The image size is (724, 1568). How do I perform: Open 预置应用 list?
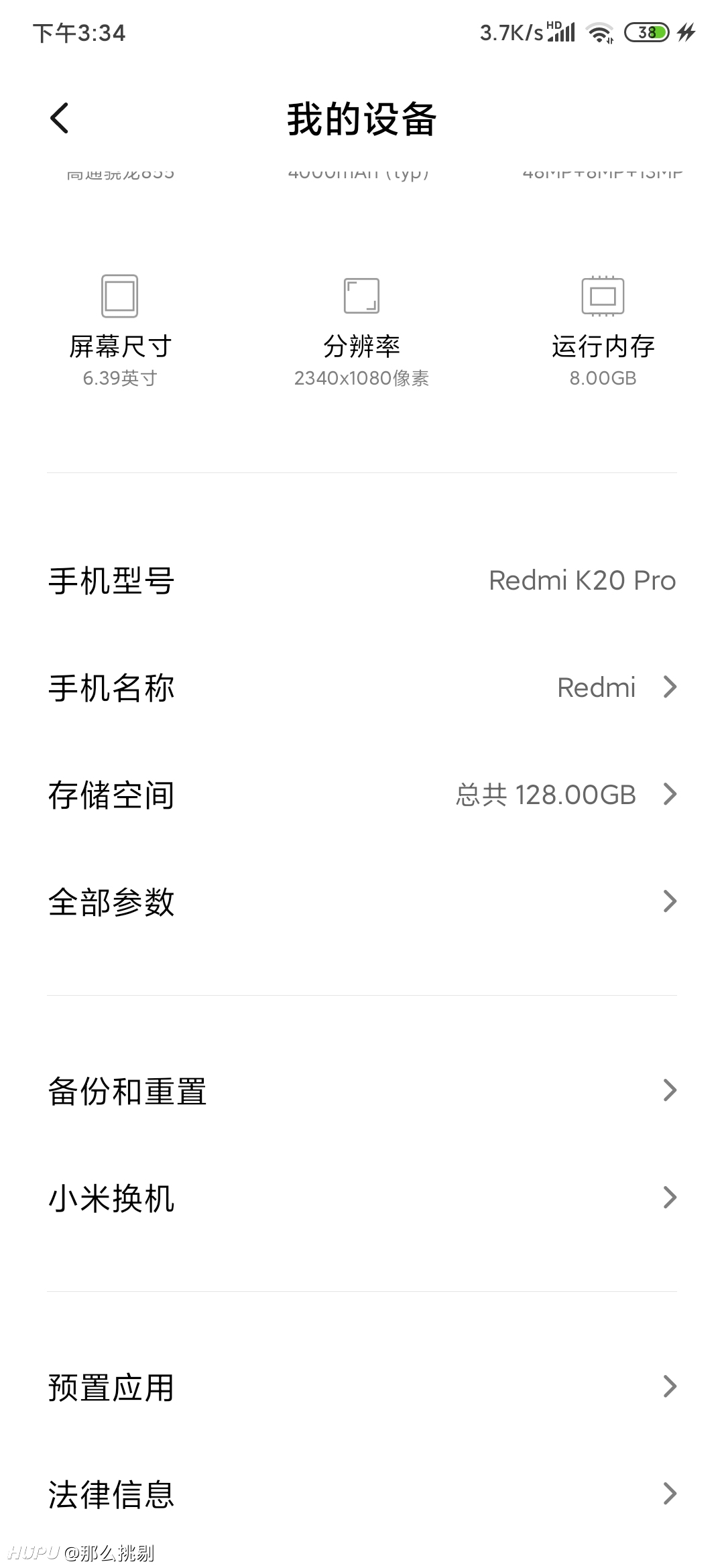pyautogui.click(x=362, y=1387)
